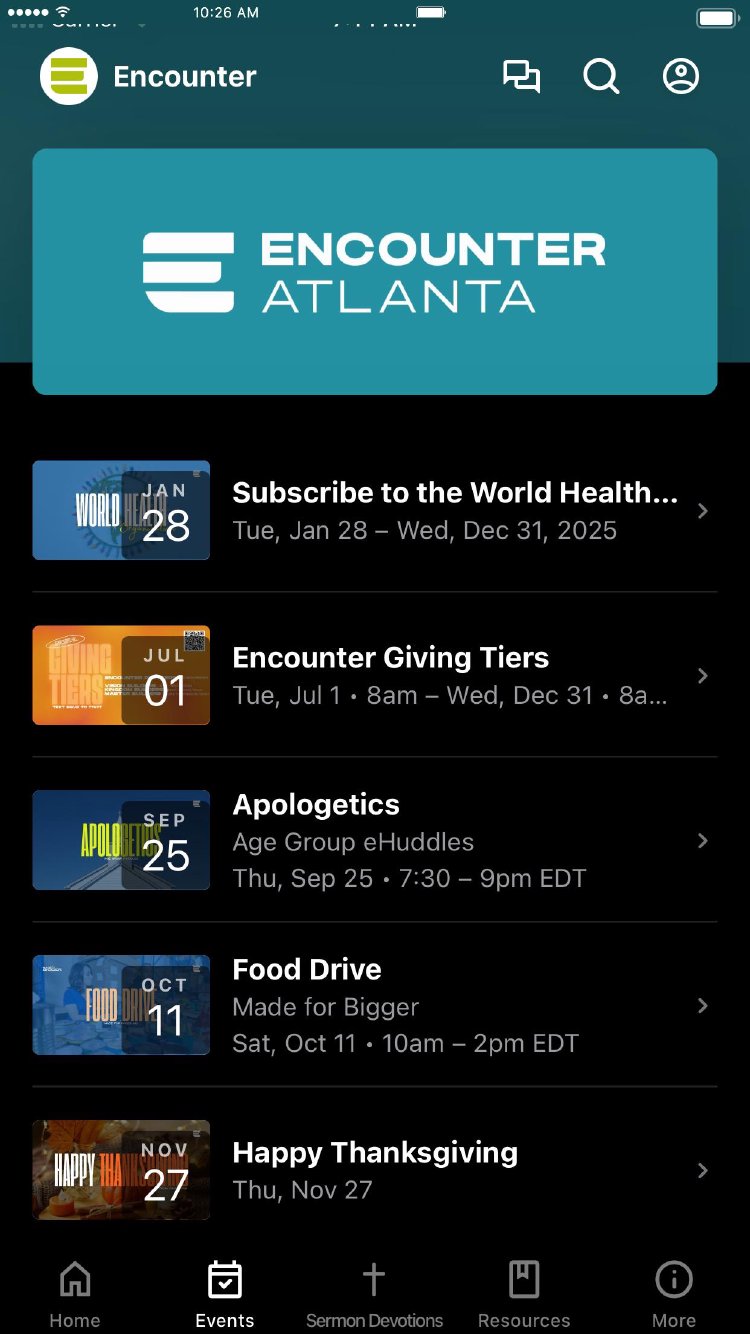Viewport: 750px width, 1334px height.
Task: Open the search icon
Action: click(x=601, y=77)
